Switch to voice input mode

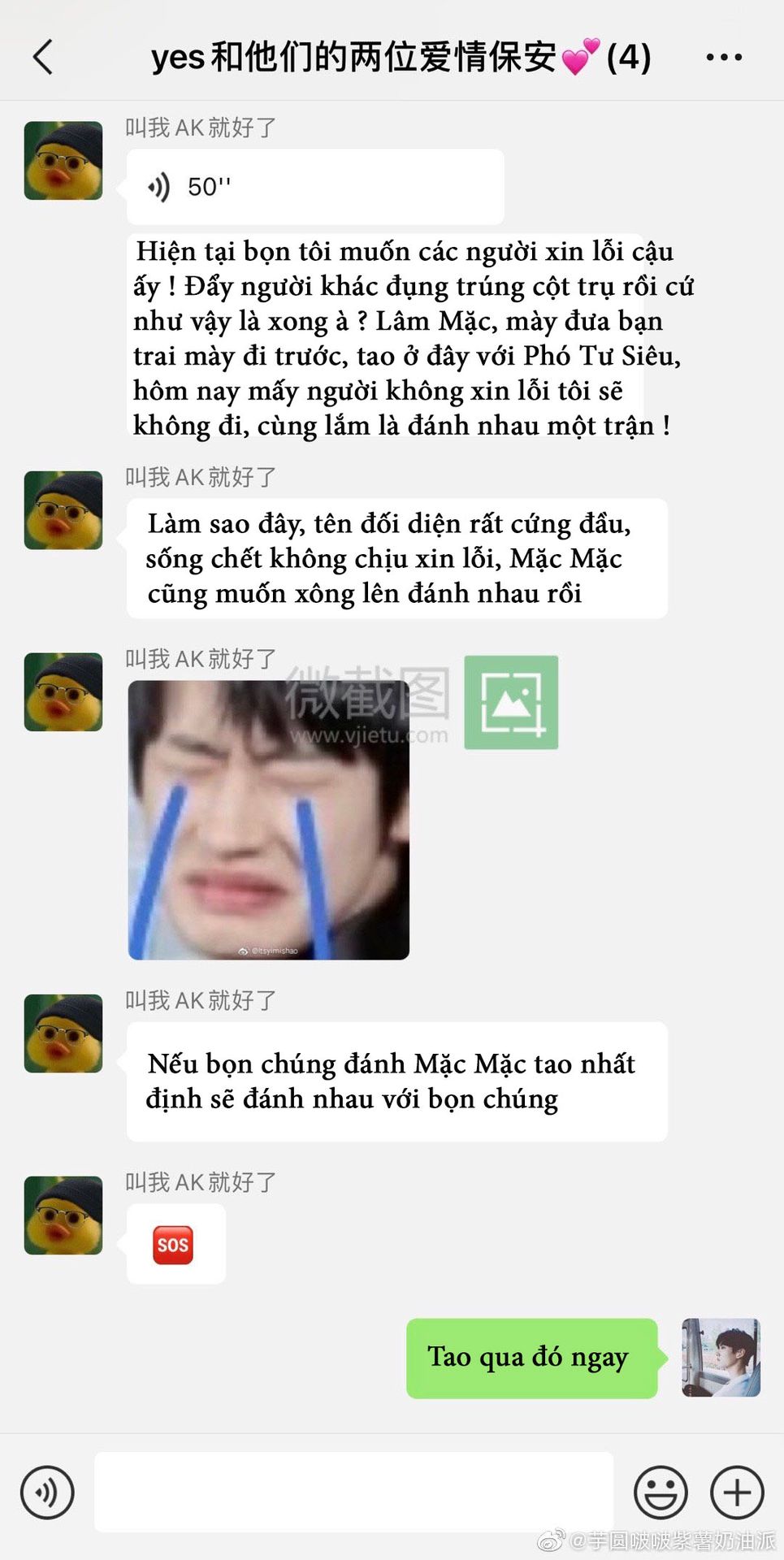click(47, 1493)
